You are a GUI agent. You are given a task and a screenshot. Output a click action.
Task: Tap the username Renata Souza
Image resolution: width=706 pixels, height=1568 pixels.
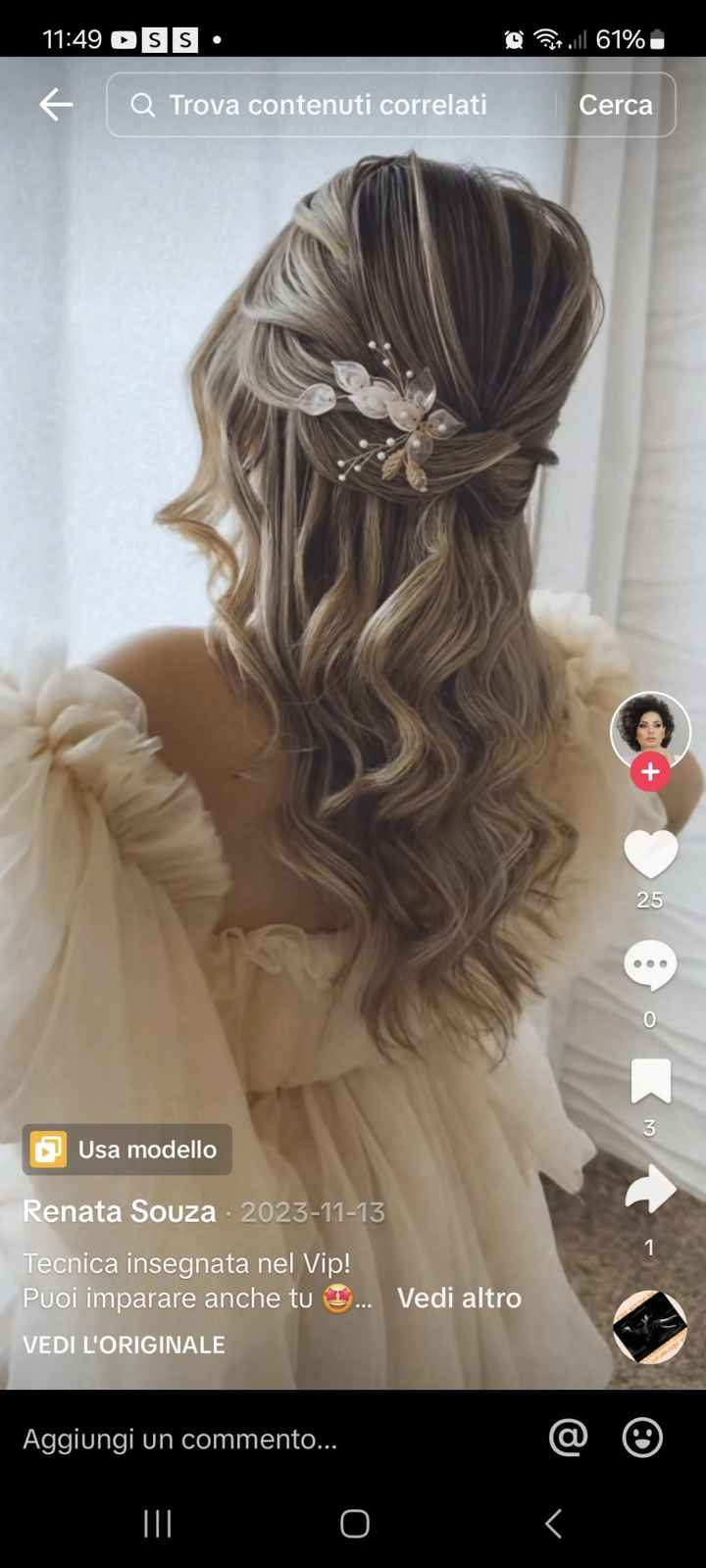pyautogui.click(x=119, y=1211)
